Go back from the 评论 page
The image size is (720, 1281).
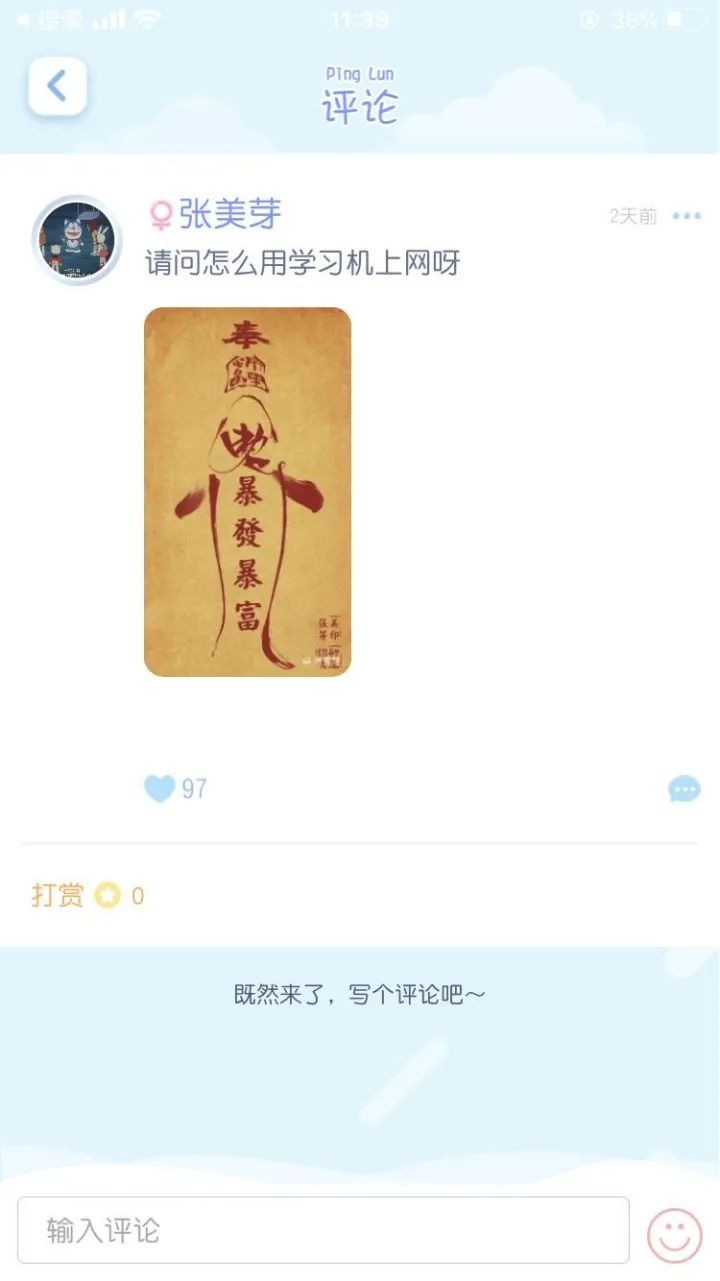click(x=57, y=86)
